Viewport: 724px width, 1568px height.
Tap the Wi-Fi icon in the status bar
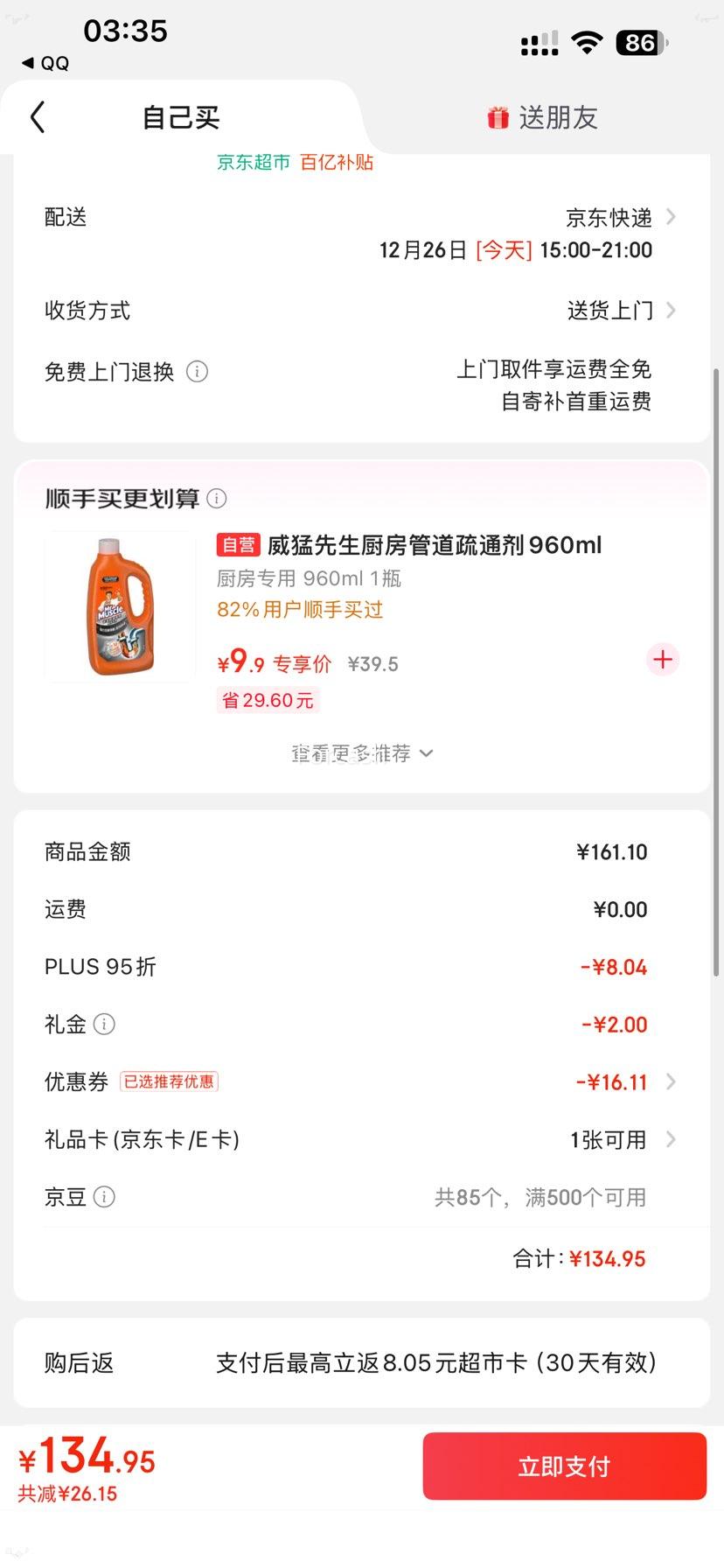click(x=588, y=41)
